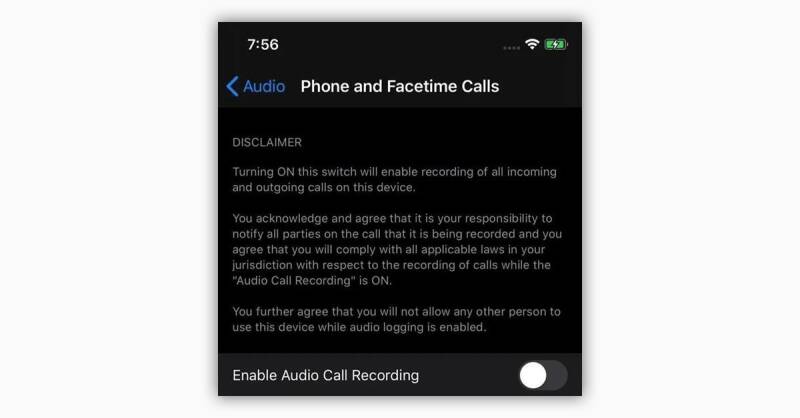Enable Audio Call Recording switch

click(543, 376)
